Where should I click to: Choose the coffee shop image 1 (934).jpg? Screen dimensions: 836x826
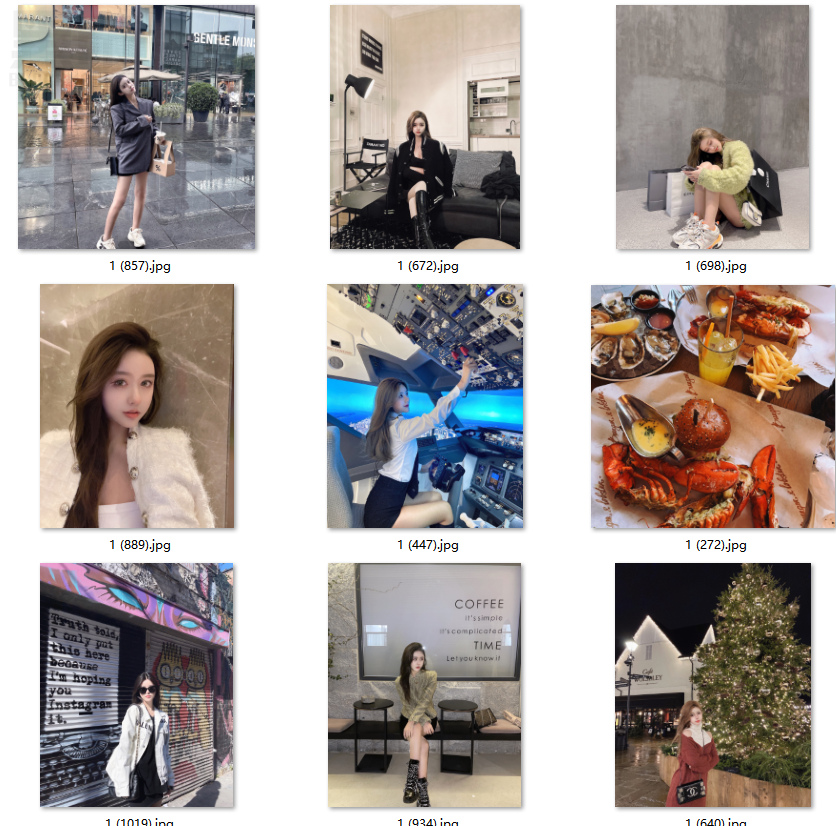tap(425, 685)
